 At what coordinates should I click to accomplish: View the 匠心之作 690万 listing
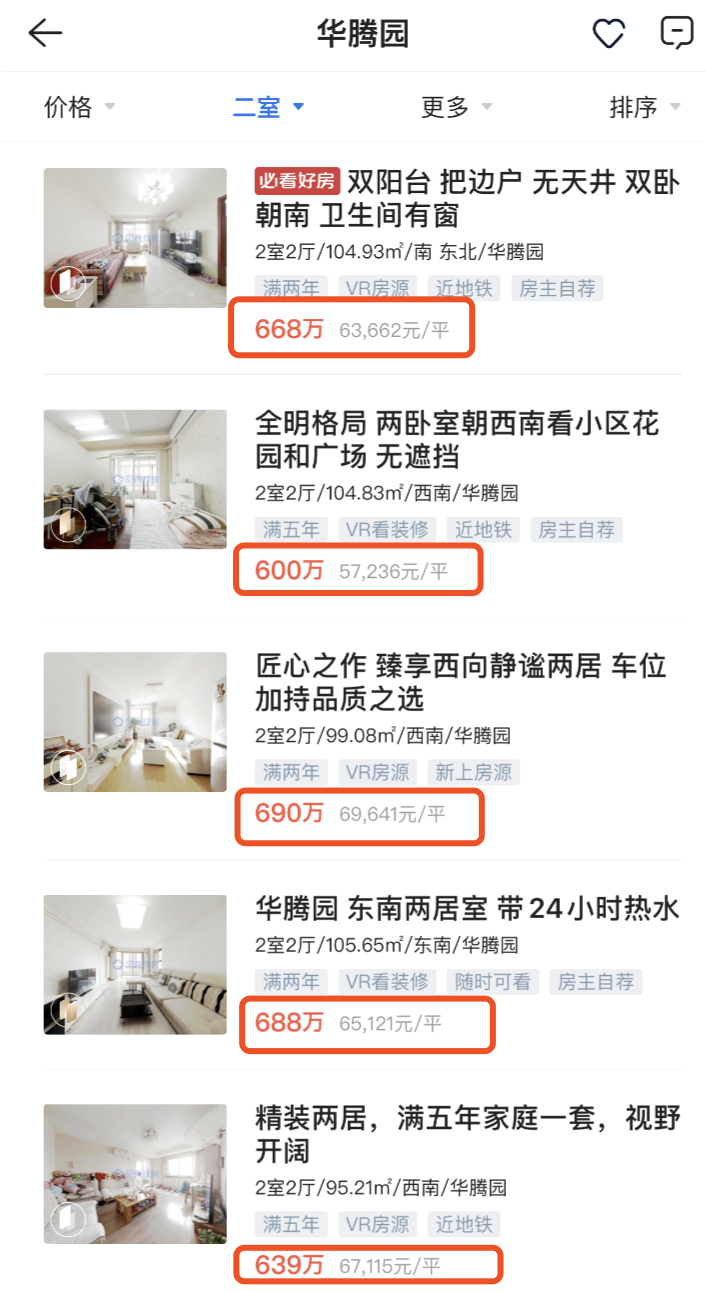tap(460, 681)
